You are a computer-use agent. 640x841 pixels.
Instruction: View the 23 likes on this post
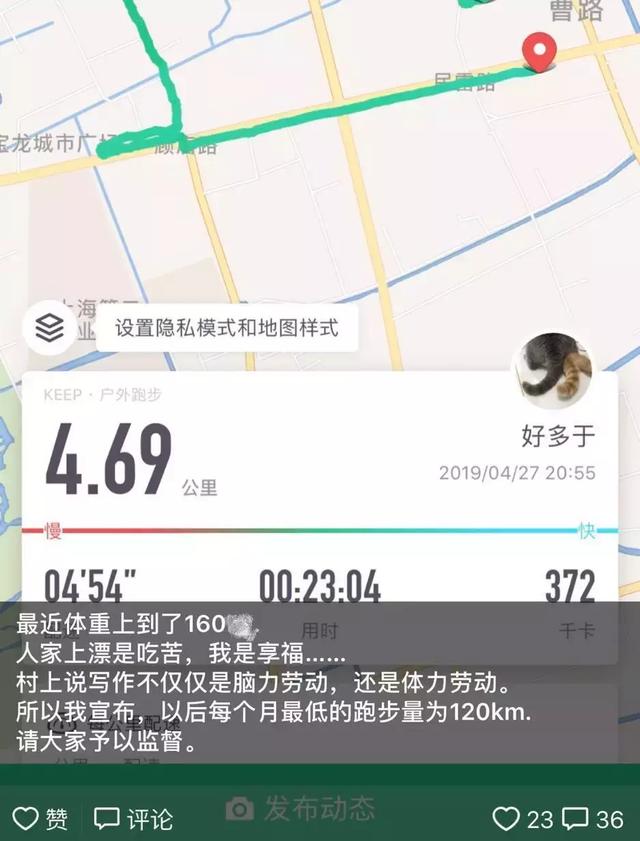tap(522, 819)
